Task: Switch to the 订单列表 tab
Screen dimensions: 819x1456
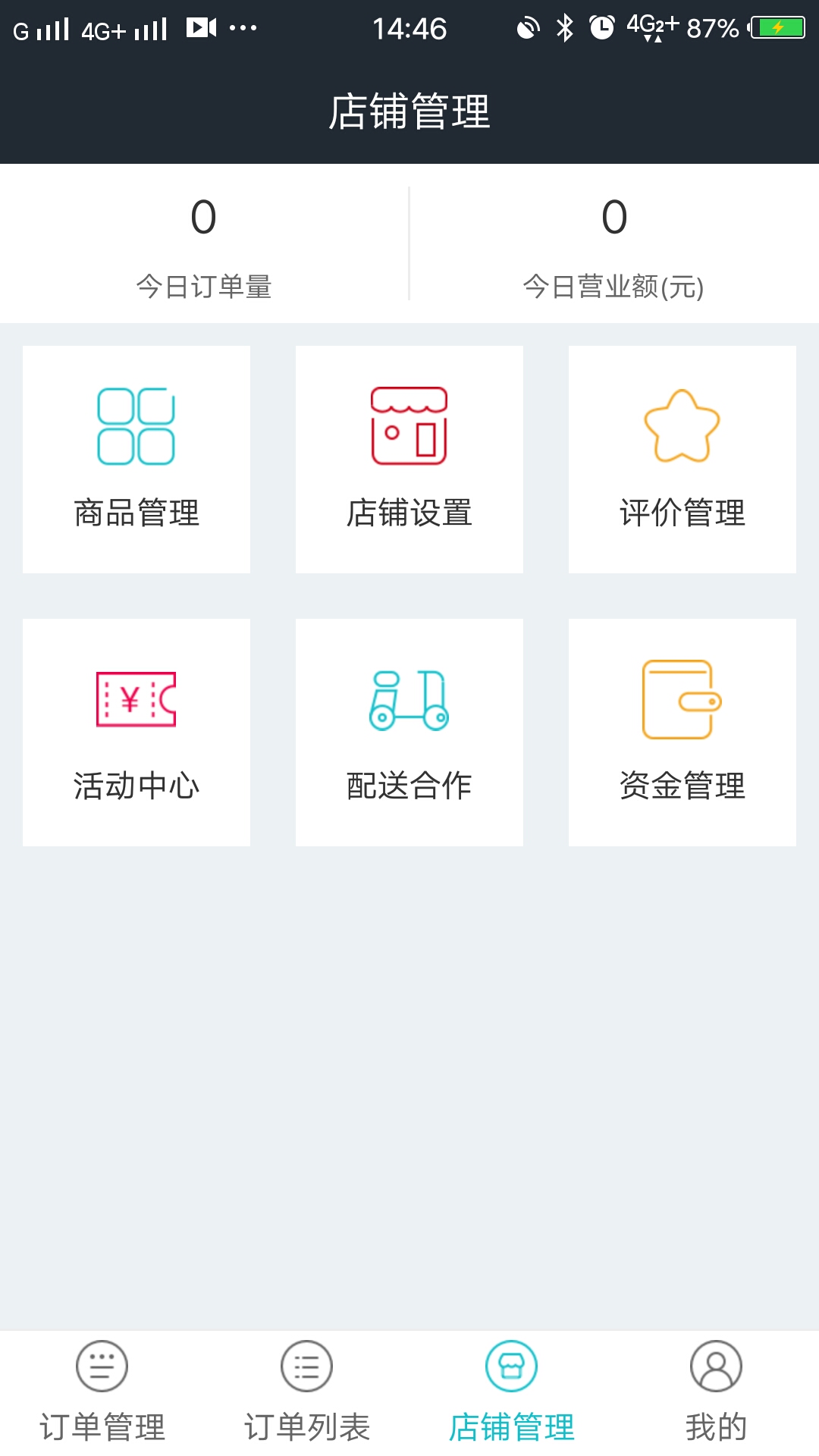Action: pos(307,1394)
